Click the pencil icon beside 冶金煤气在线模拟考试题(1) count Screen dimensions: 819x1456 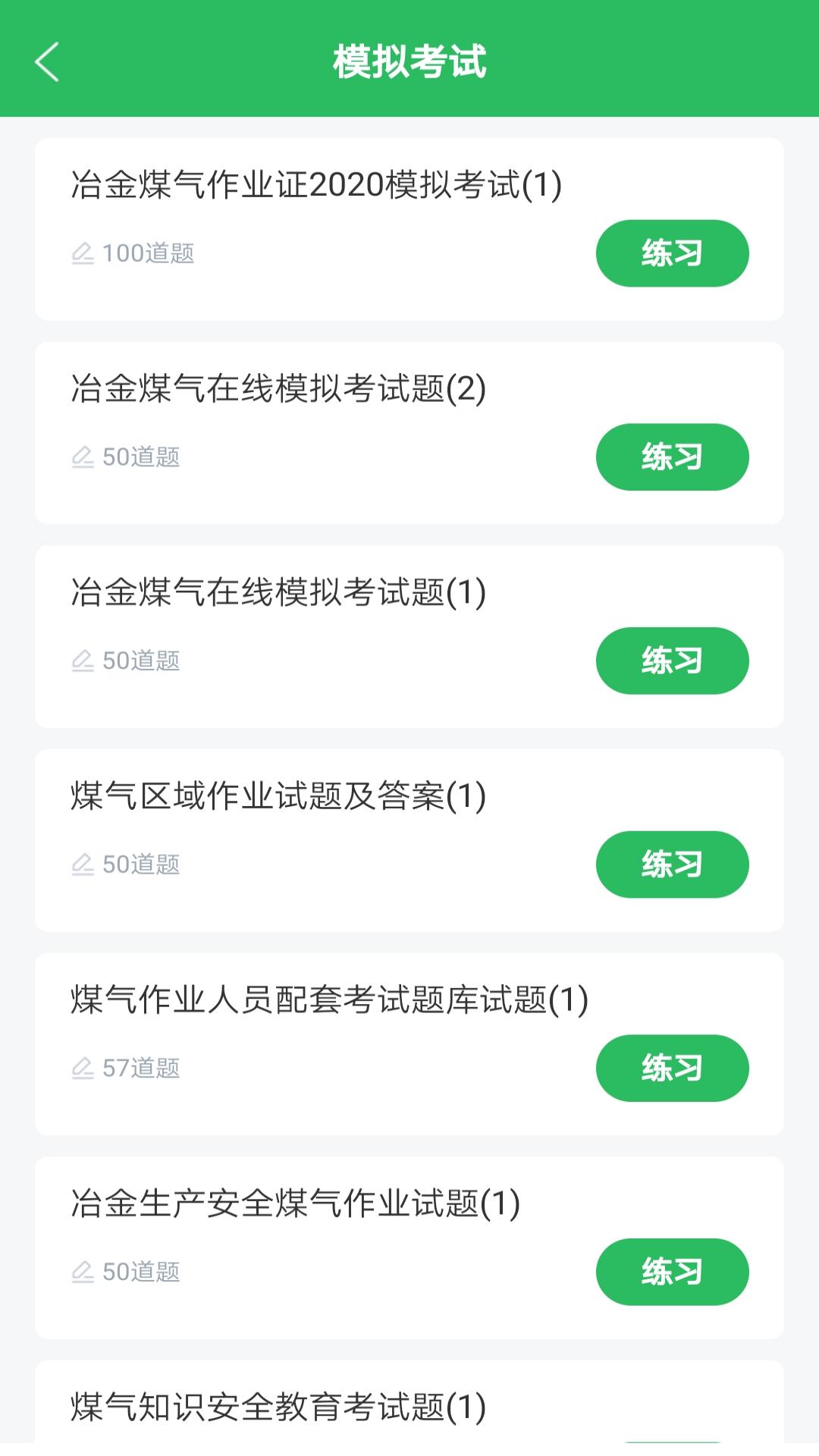pos(83,661)
